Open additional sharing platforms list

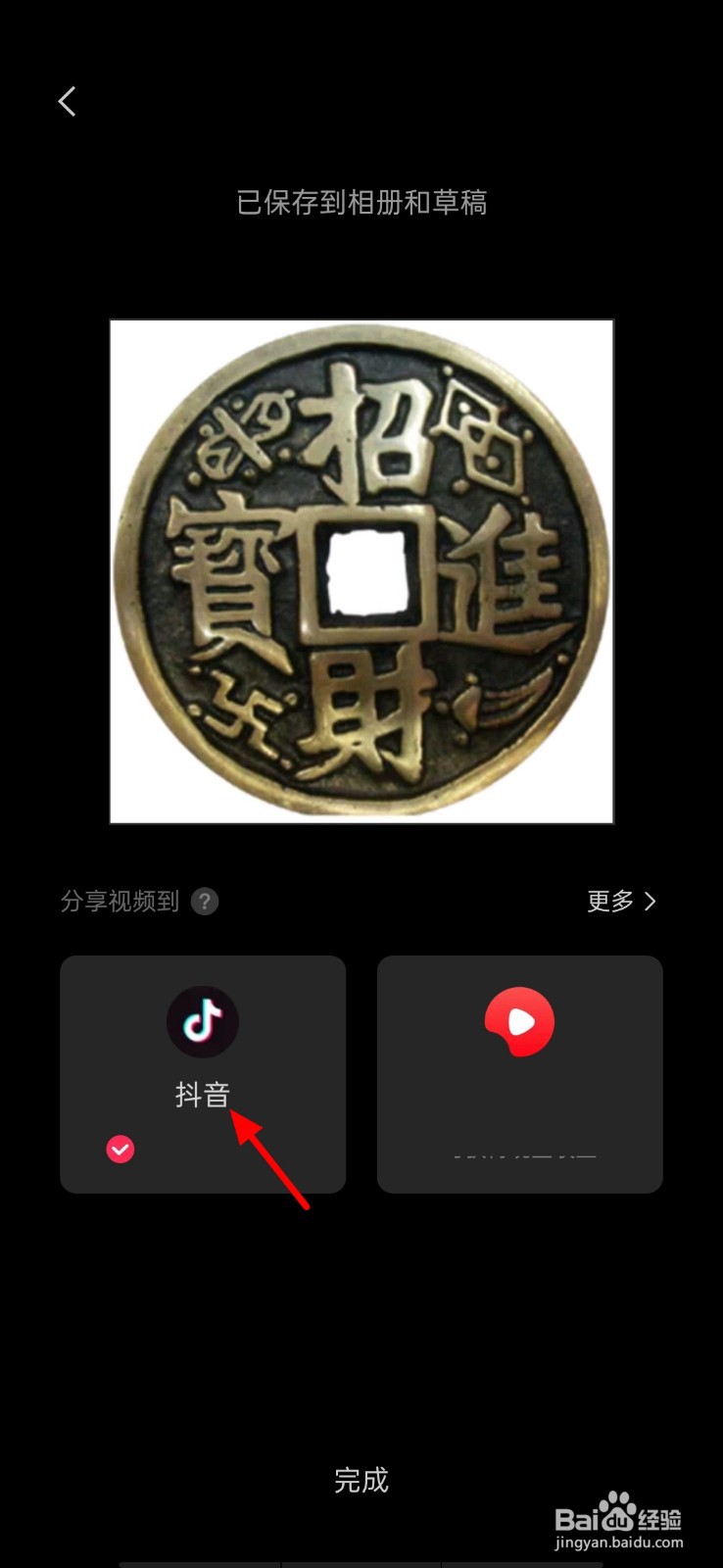620,901
